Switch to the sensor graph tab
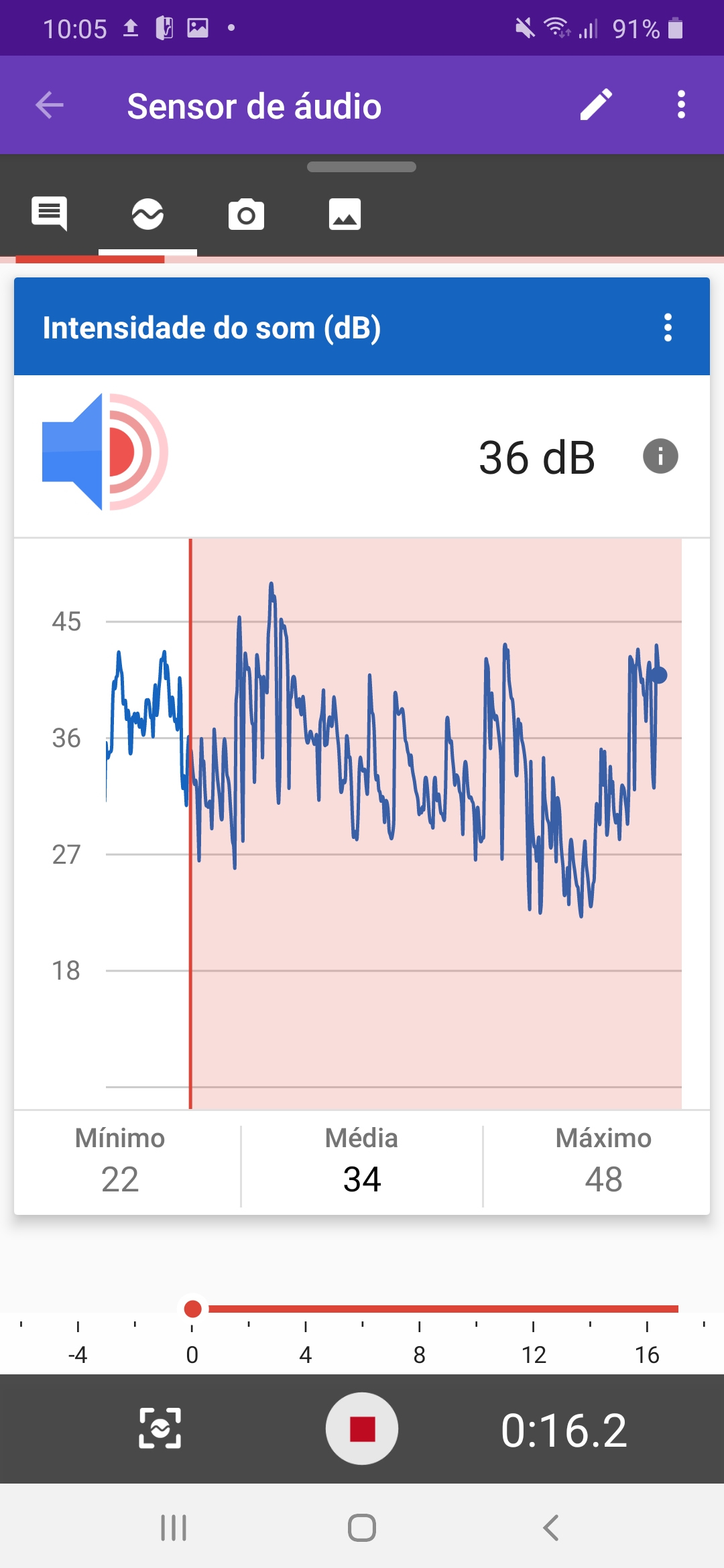724x1568 pixels. tap(148, 213)
